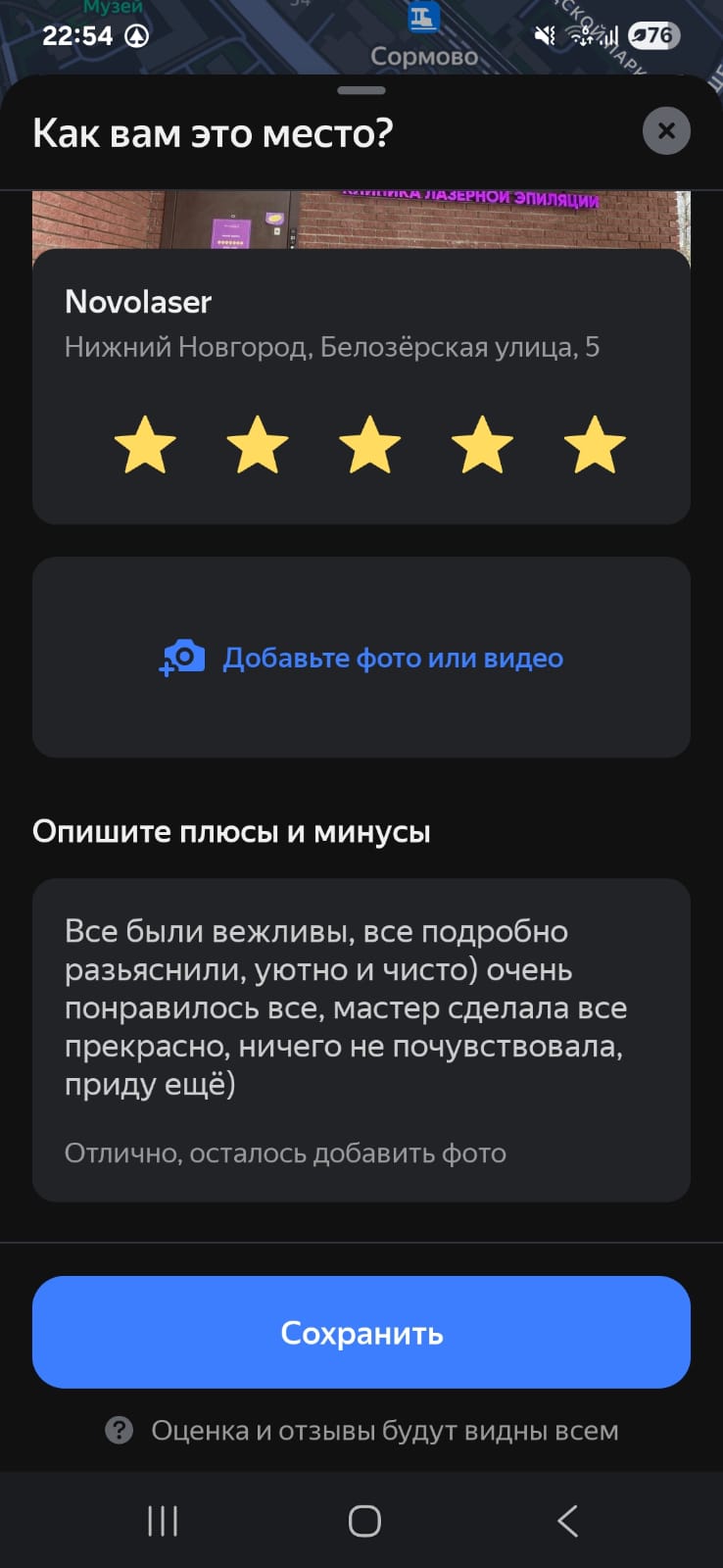This screenshot has width=723, height=1568.
Task: Select the fourth rating star
Action: (482, 445)
